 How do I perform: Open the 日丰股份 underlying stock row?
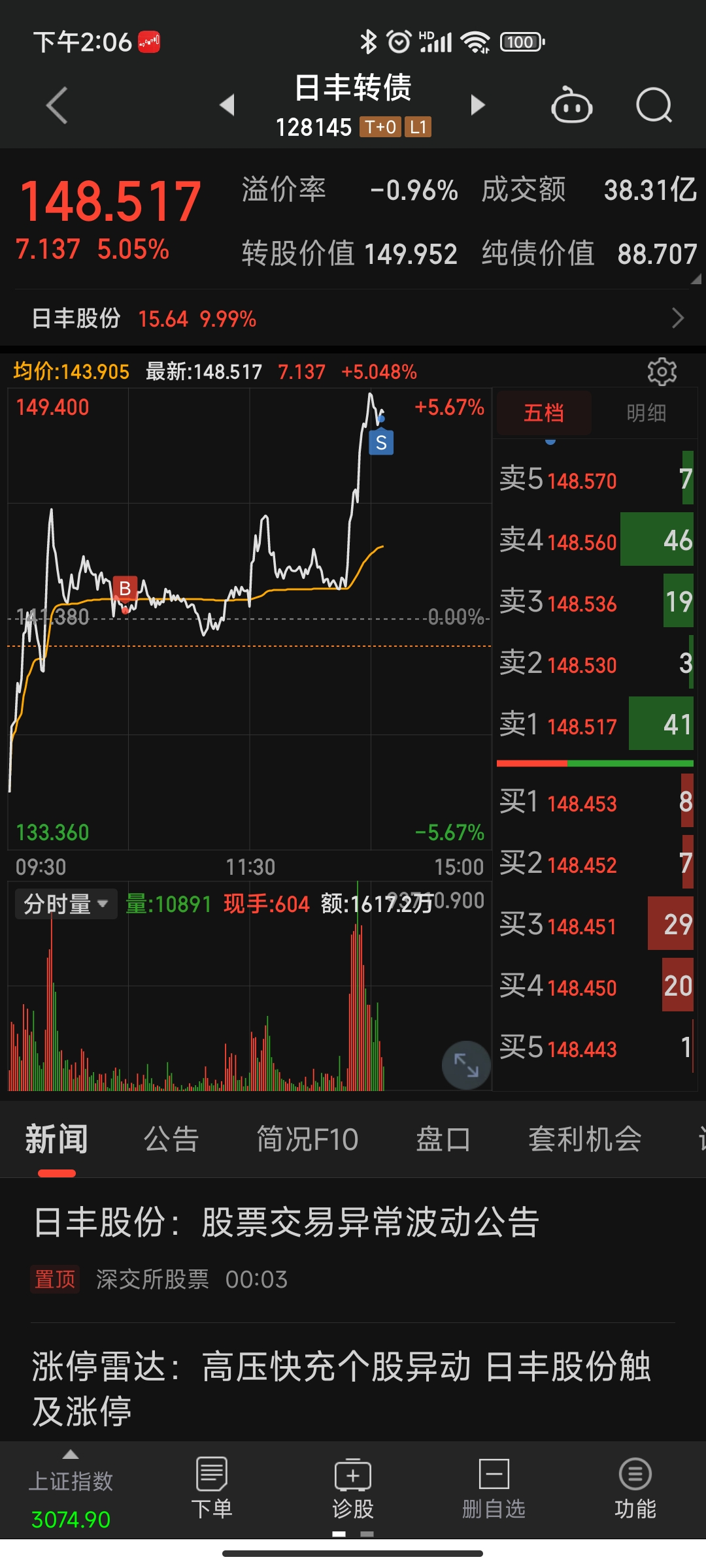pyautogui.click(x=353, y=319)
